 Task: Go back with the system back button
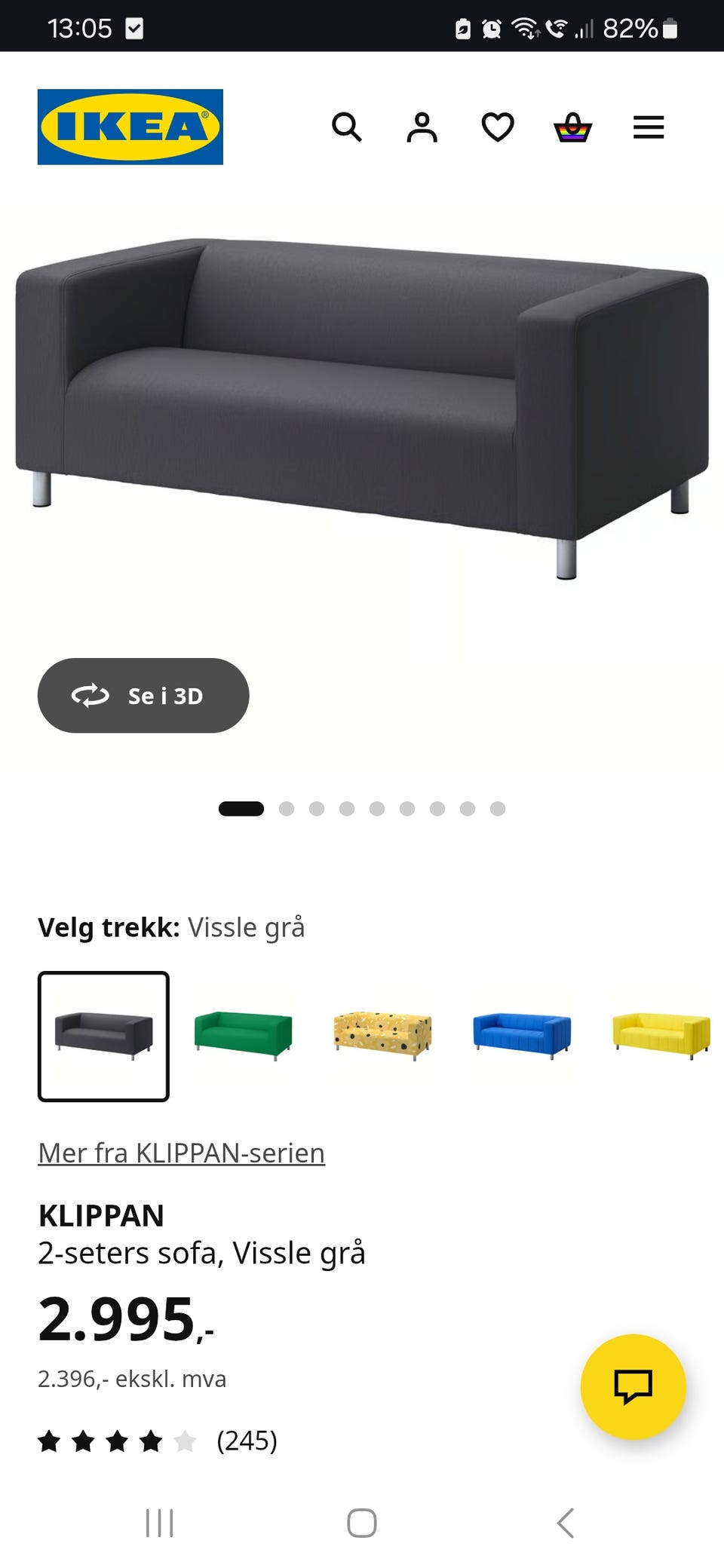point(566,1523)
